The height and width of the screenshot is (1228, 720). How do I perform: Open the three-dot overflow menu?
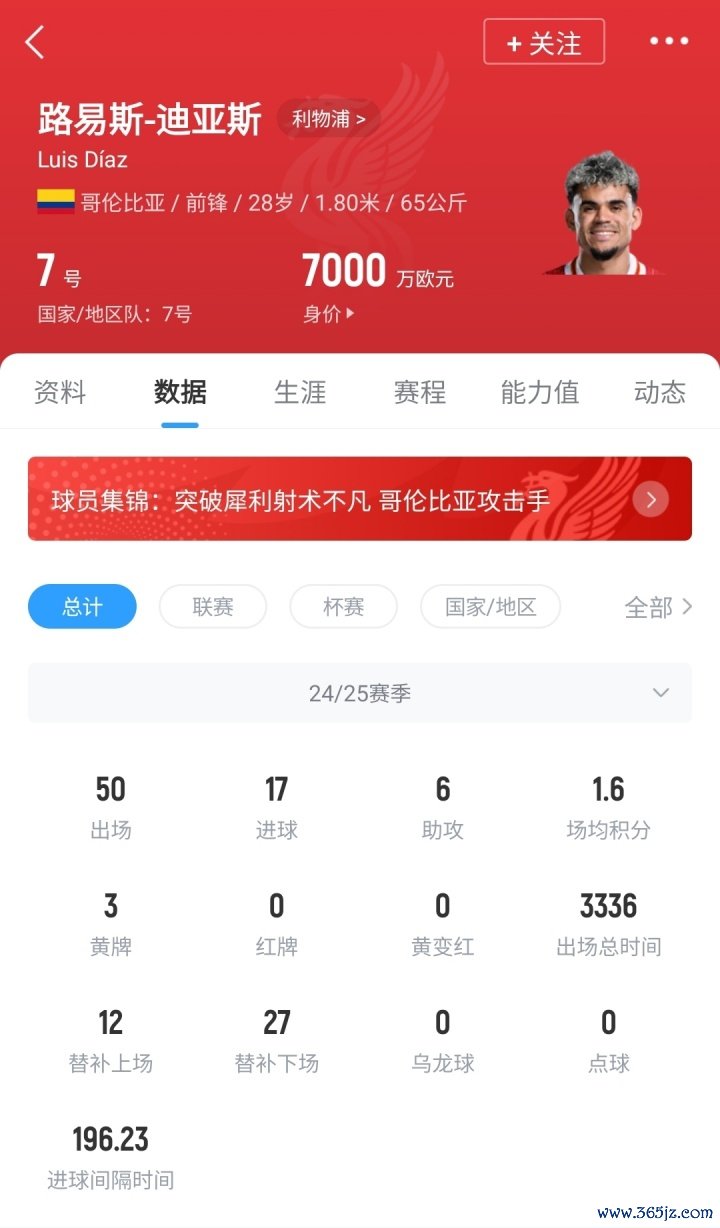pos(669,42)
